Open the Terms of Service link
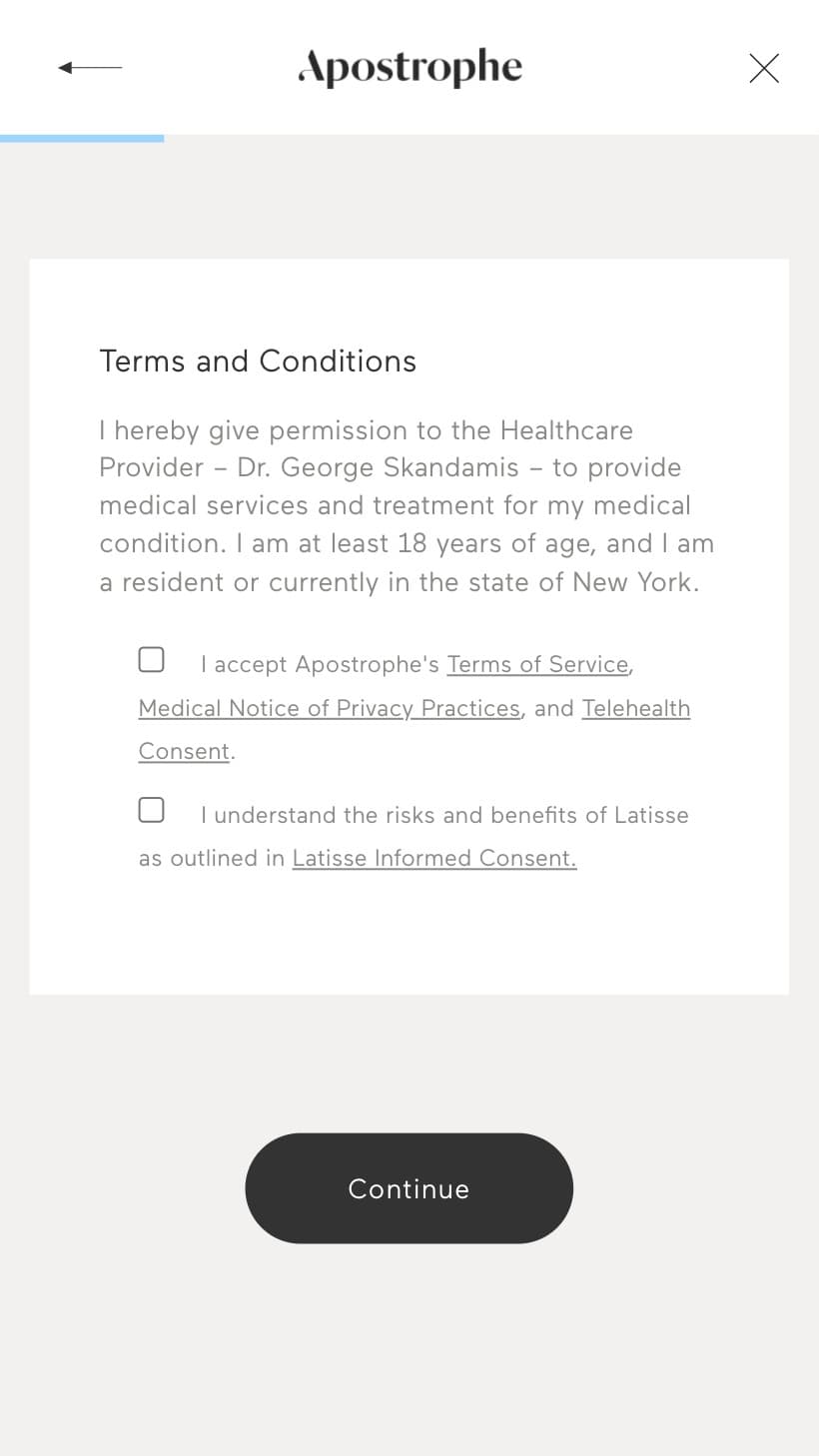Viewport: 819px width, 1456px height. pyautogui.click(x=537, y=664)
